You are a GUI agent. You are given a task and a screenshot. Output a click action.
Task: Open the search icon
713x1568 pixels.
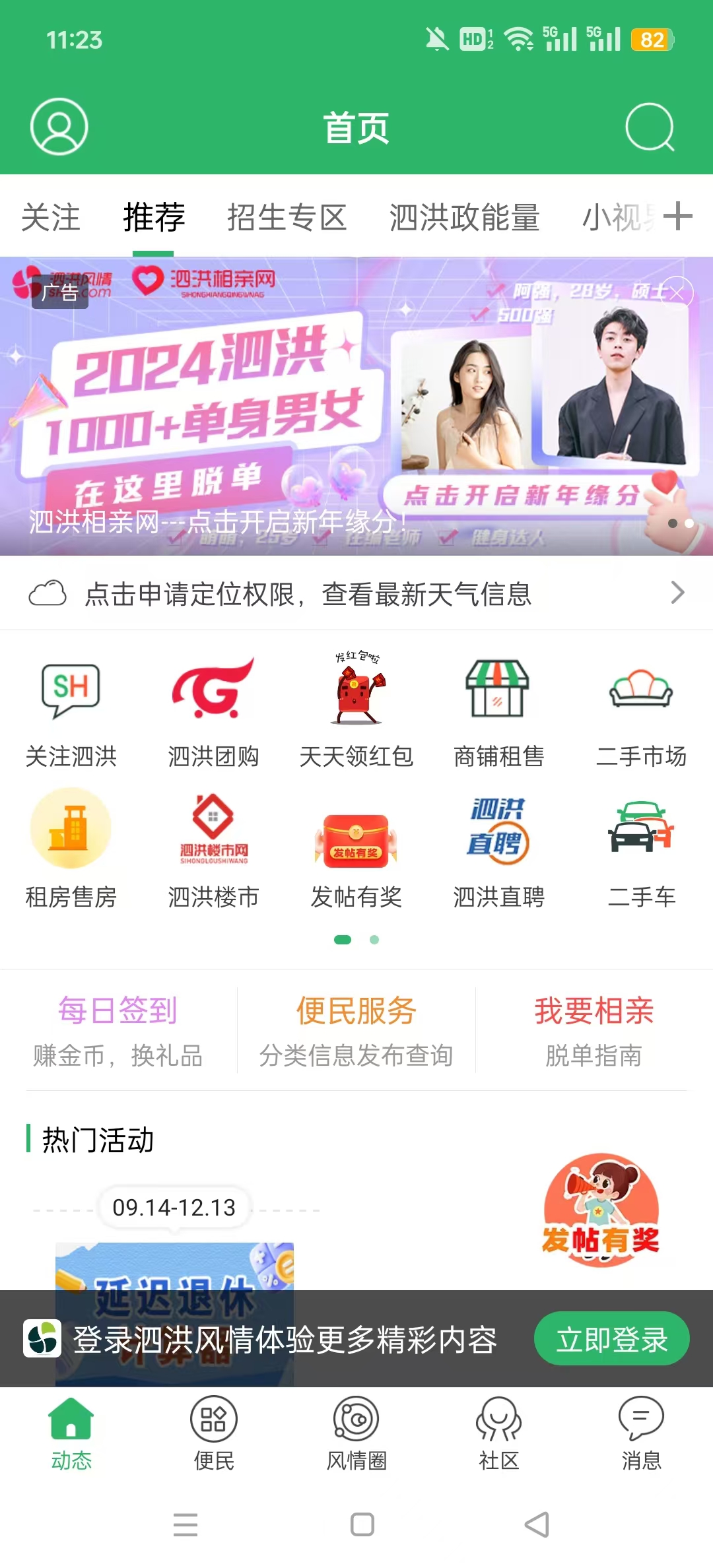pos(650,127)
